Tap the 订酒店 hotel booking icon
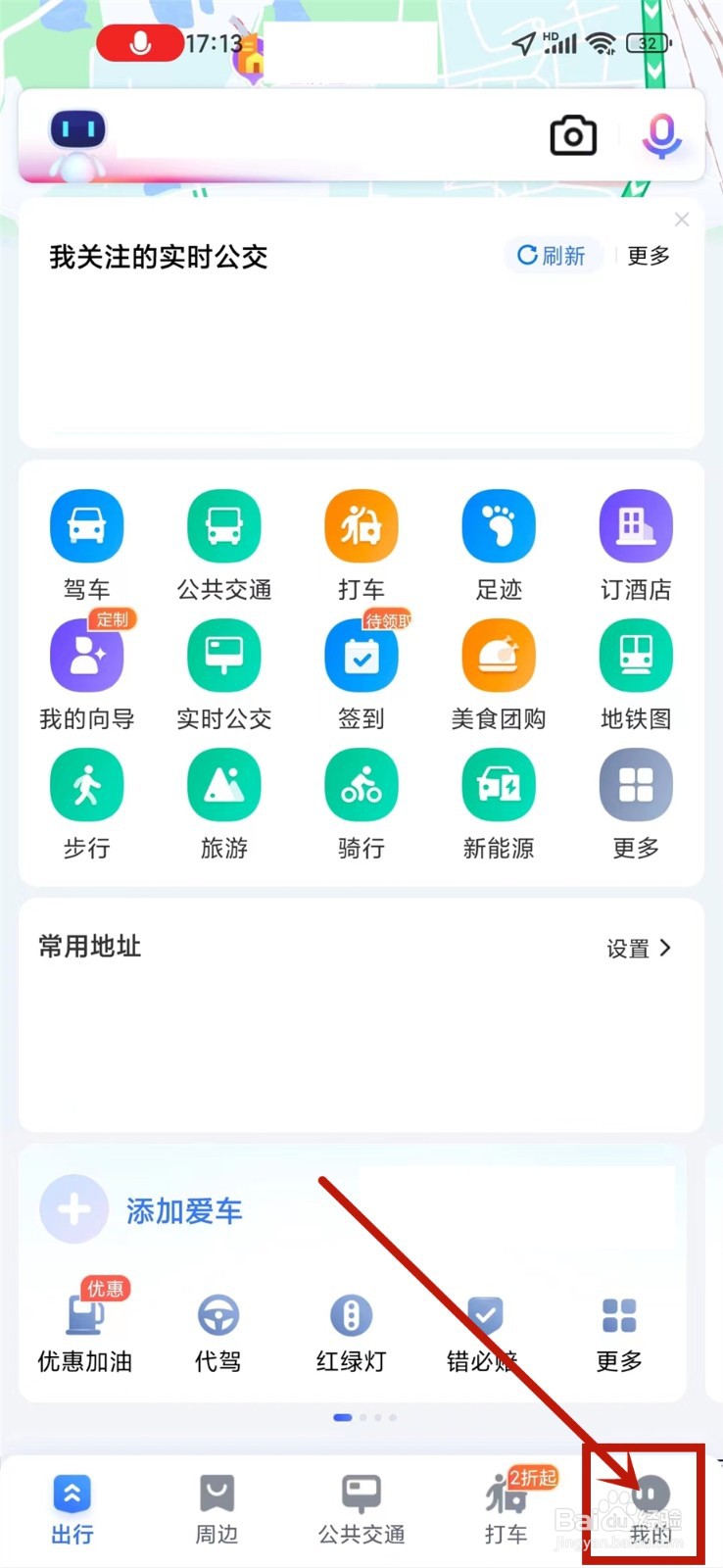 636,526
